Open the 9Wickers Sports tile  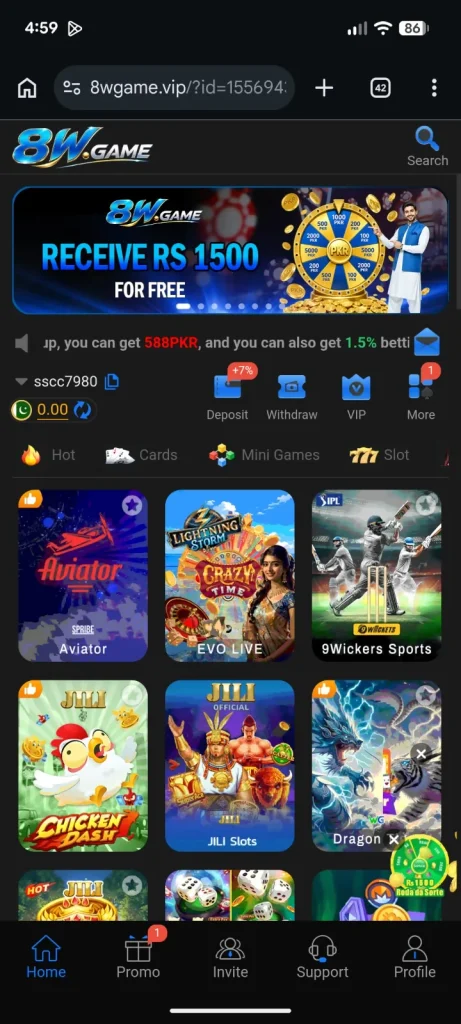coord(377,575)
